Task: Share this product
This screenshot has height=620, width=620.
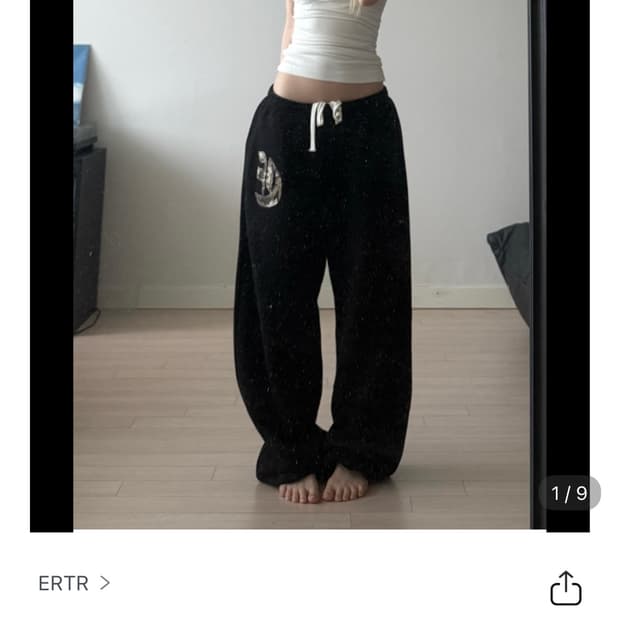Action: [x=565, y=587]
